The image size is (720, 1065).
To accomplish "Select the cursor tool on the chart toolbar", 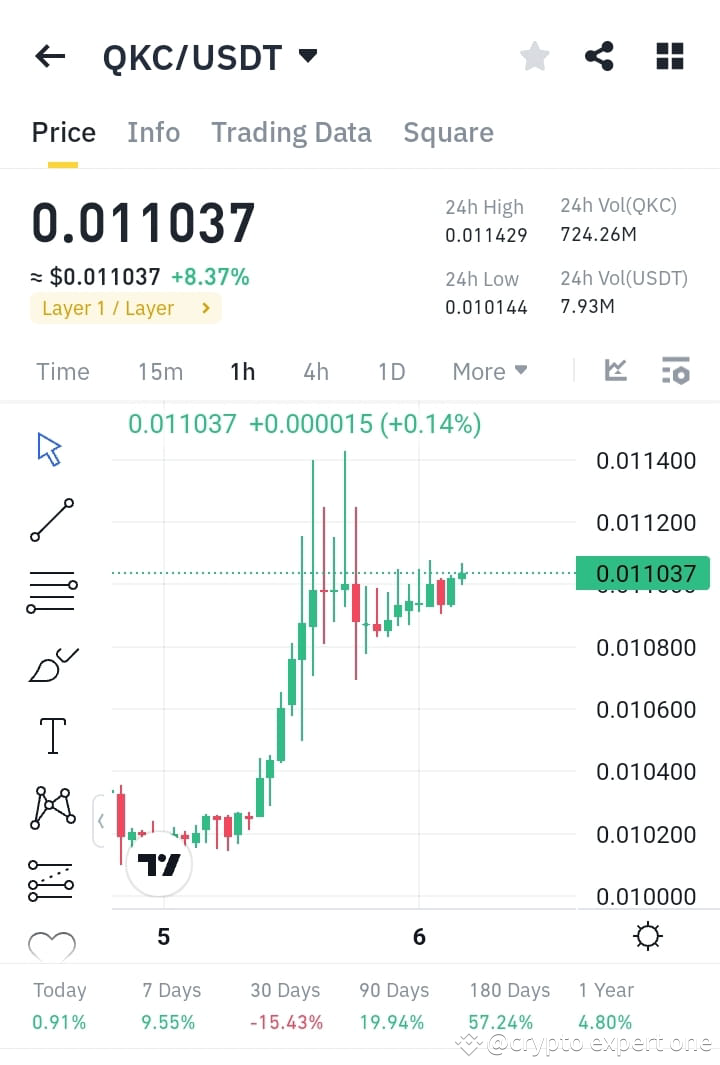I will [50, 448].
